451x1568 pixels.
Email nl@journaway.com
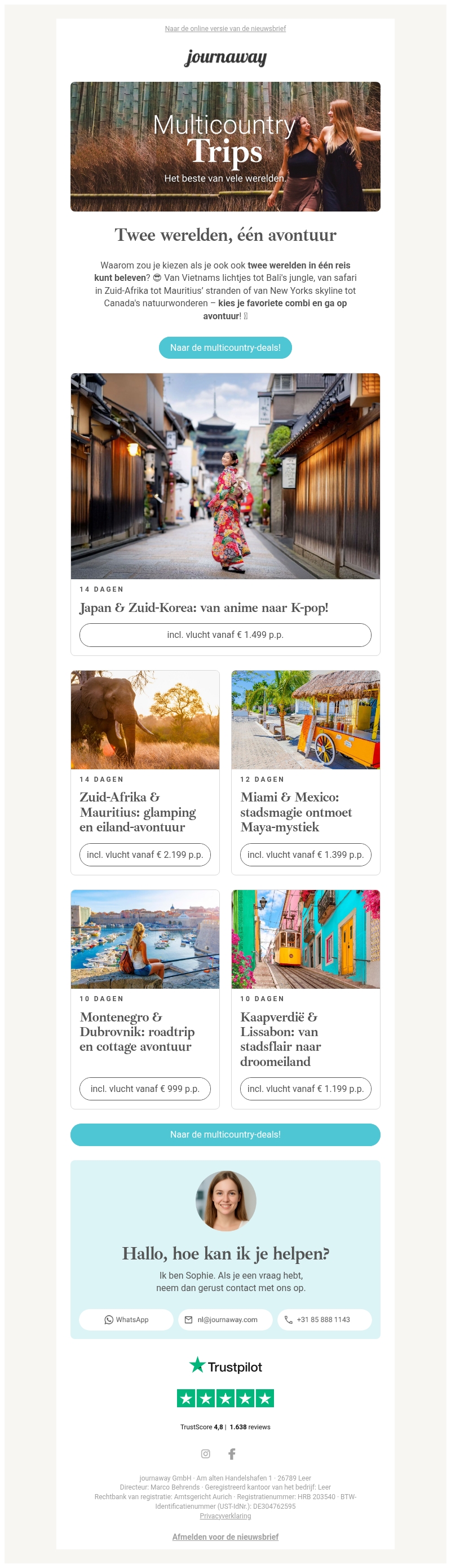coord(225,1320)
